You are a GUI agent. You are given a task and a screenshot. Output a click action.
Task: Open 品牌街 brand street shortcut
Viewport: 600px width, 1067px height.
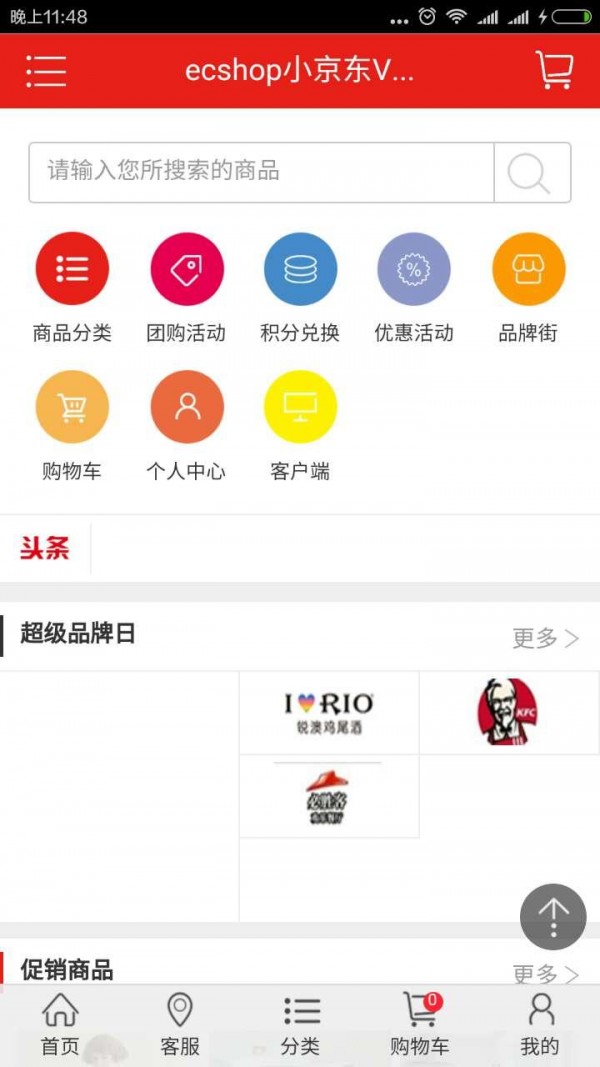pyautogui.click(x=528, y=269)
